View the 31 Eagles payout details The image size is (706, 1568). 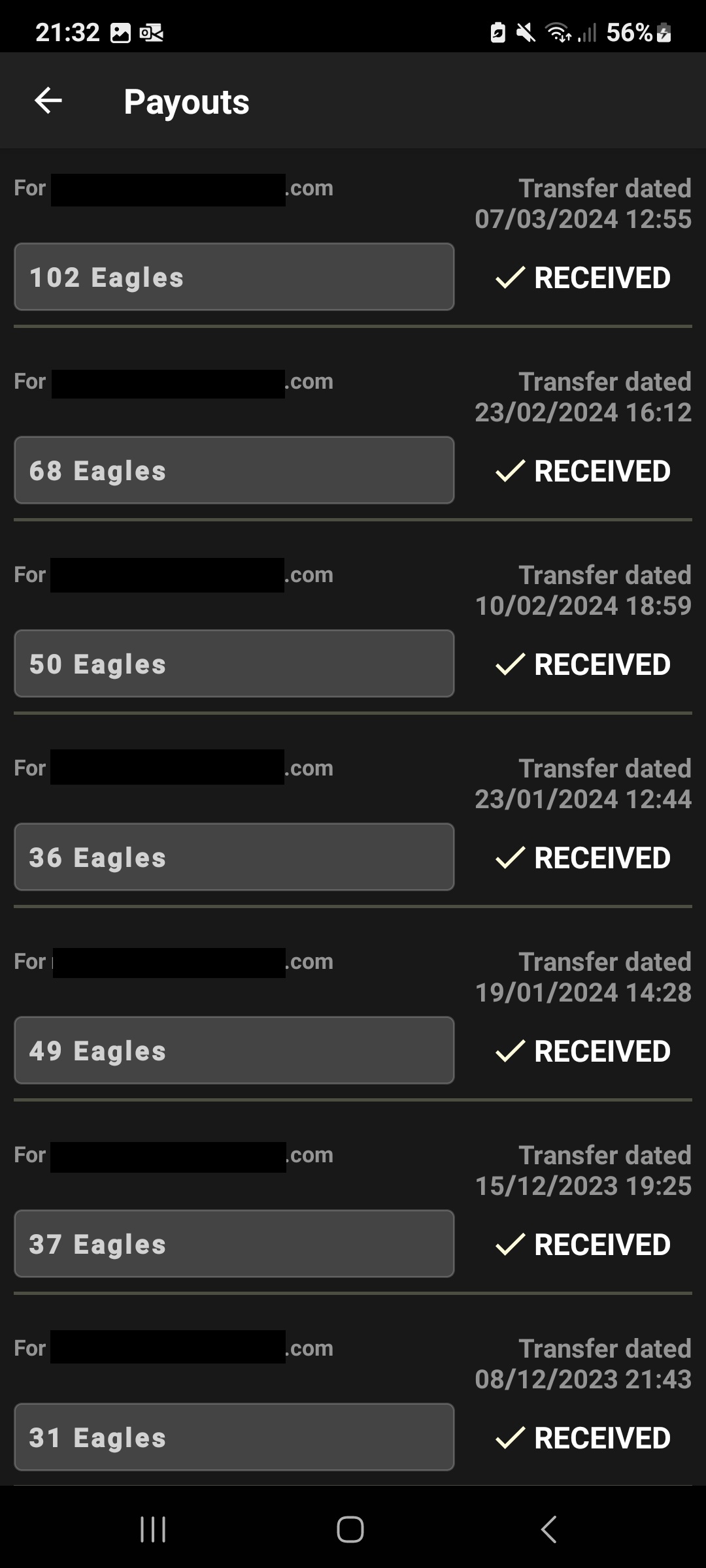tap(234, 1437)
